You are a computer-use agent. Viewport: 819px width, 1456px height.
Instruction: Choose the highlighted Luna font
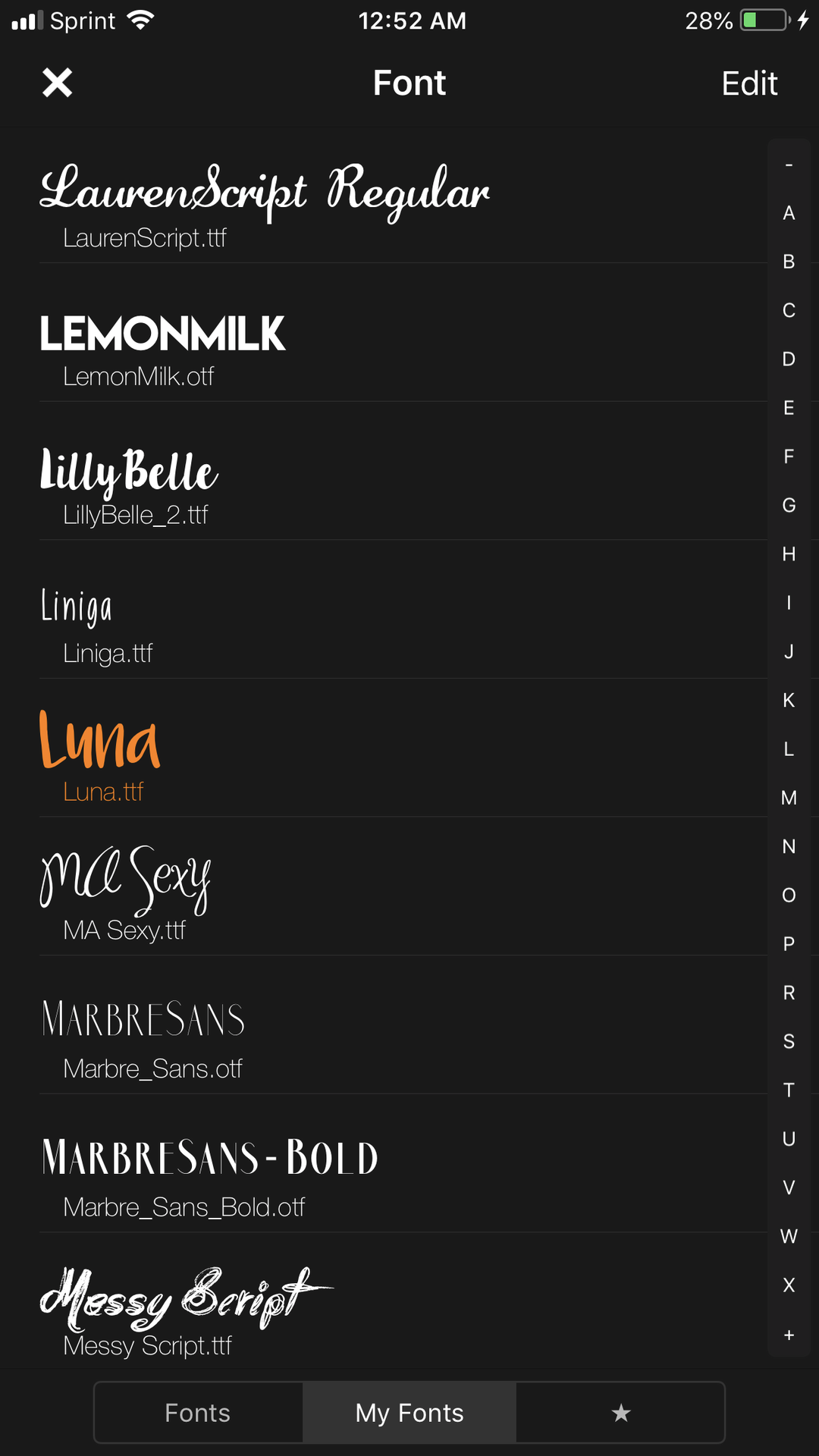coord(403,748)
